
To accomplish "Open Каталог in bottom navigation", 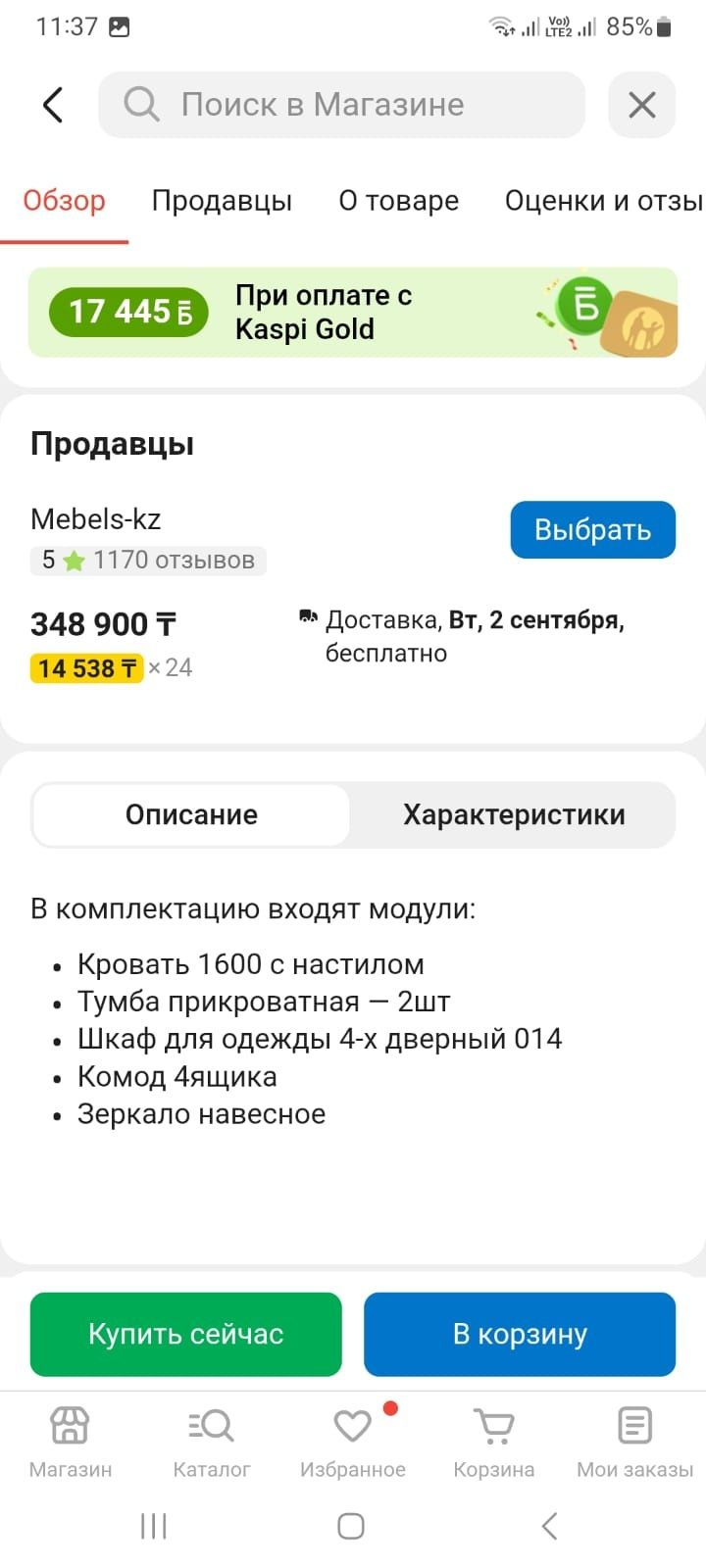I will click(x=212, y=1443).
